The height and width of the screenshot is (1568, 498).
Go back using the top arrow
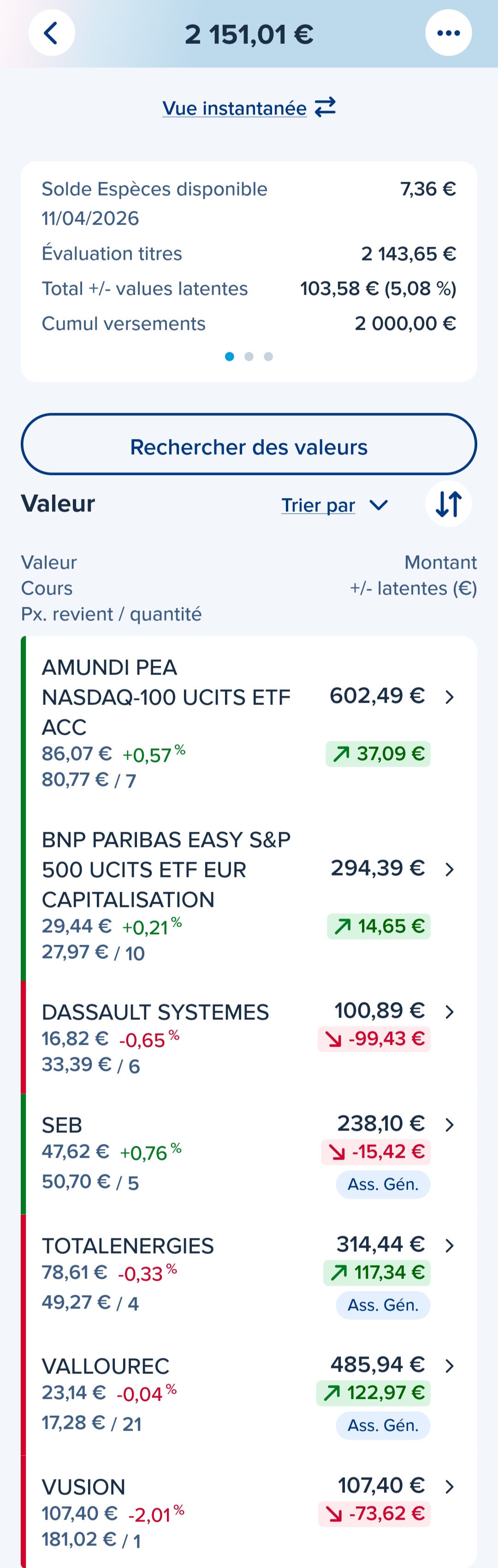click(x=52, y=34)
